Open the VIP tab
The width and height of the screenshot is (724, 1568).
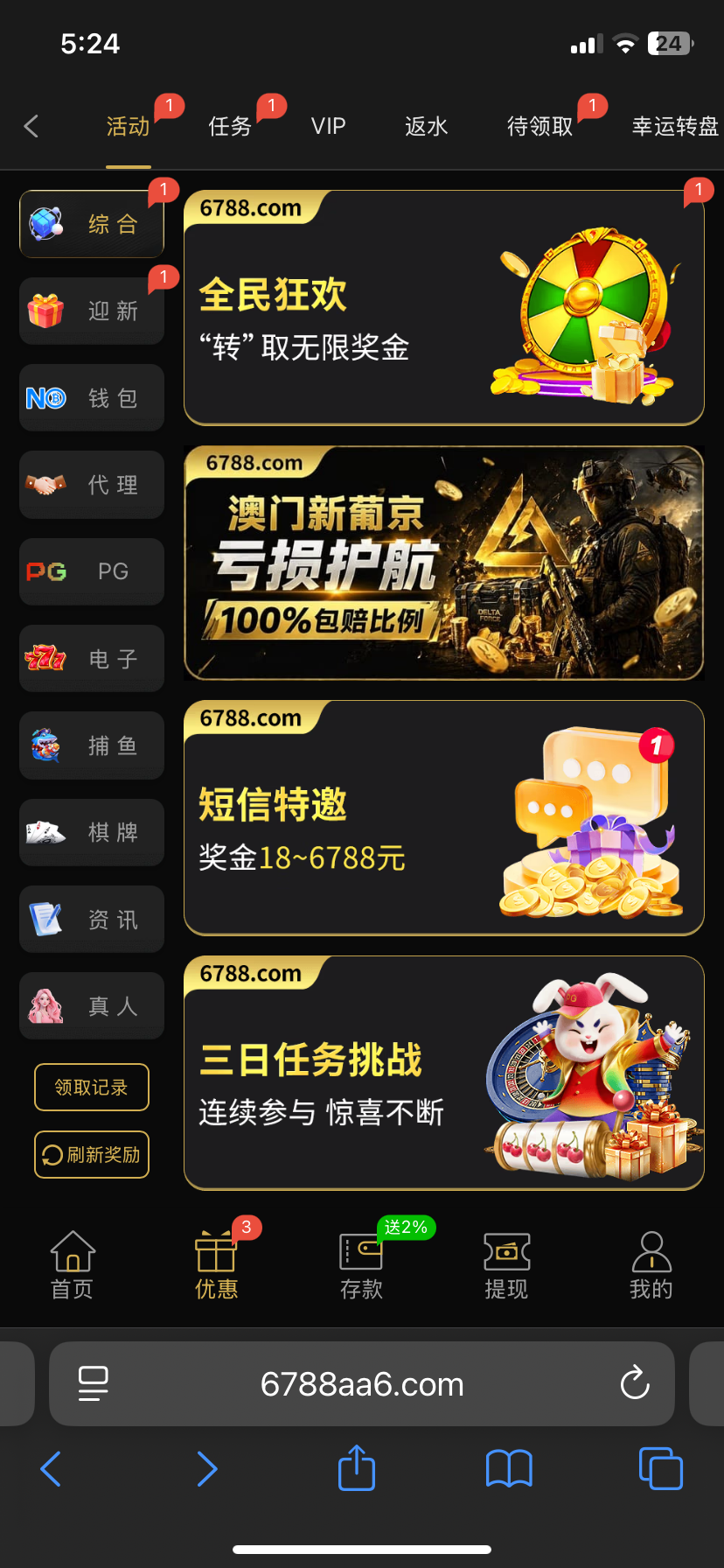pos(328,127)
